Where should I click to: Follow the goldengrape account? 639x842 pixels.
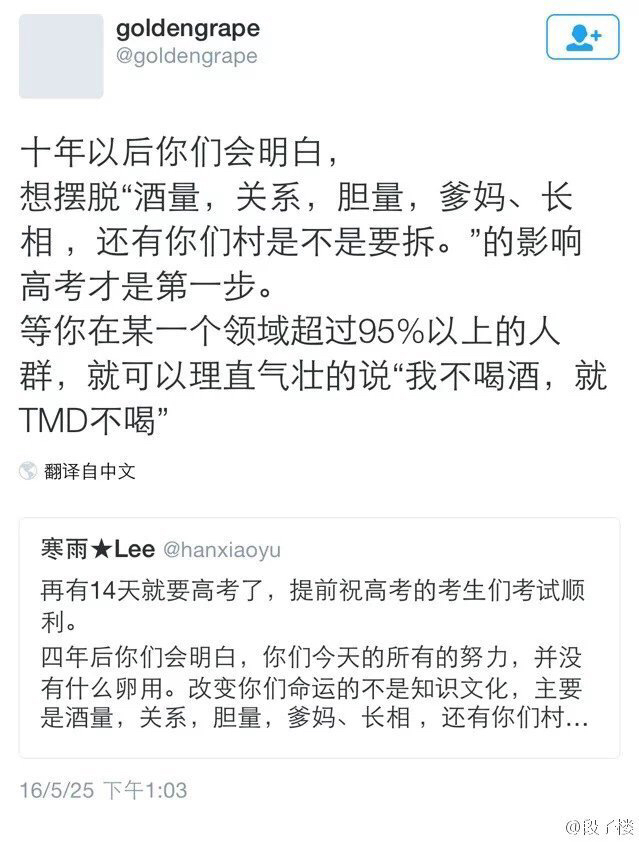pos(582,39)
